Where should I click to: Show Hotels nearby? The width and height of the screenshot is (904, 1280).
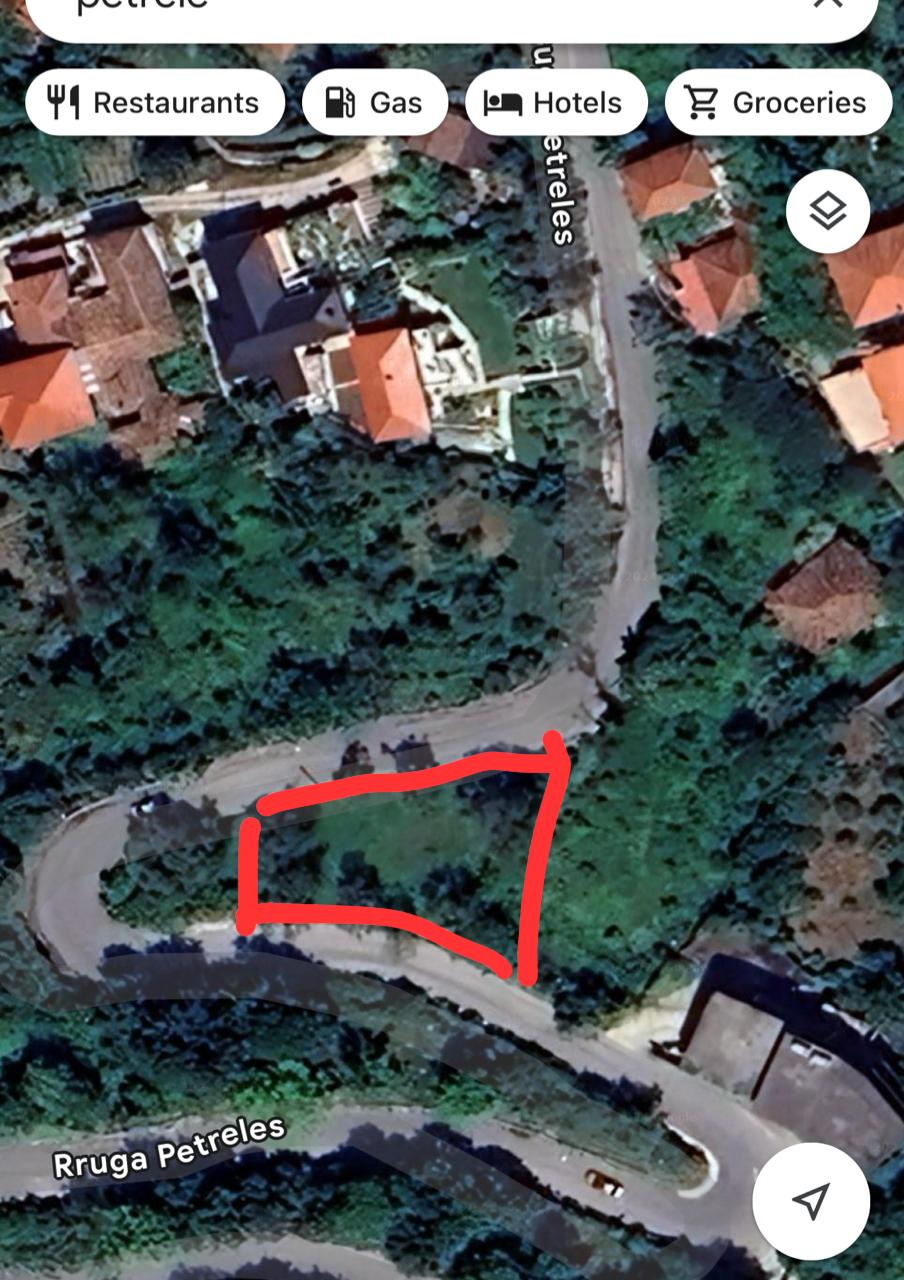click(x=556, y=102)
